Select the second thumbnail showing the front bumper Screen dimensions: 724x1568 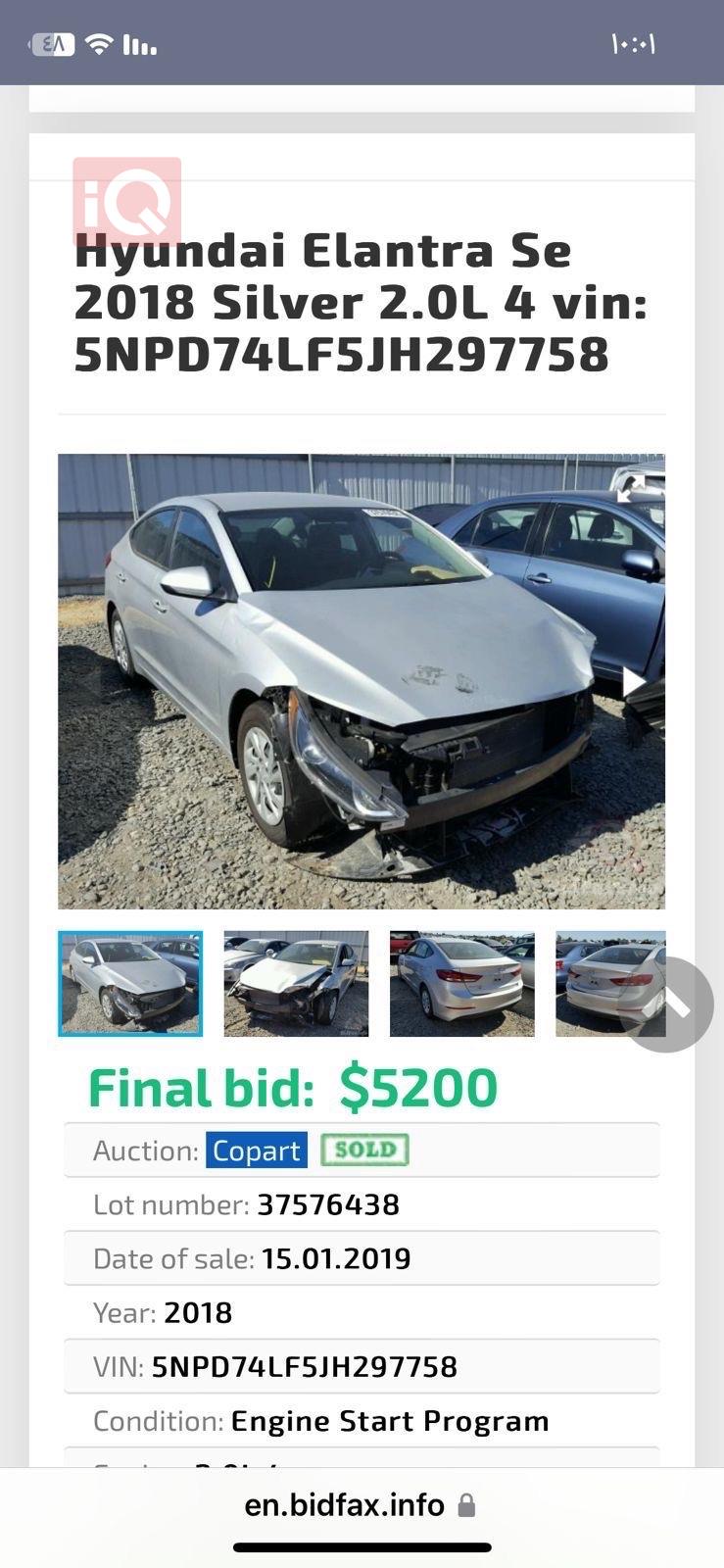pyautogui.click(x=296, y=983)
